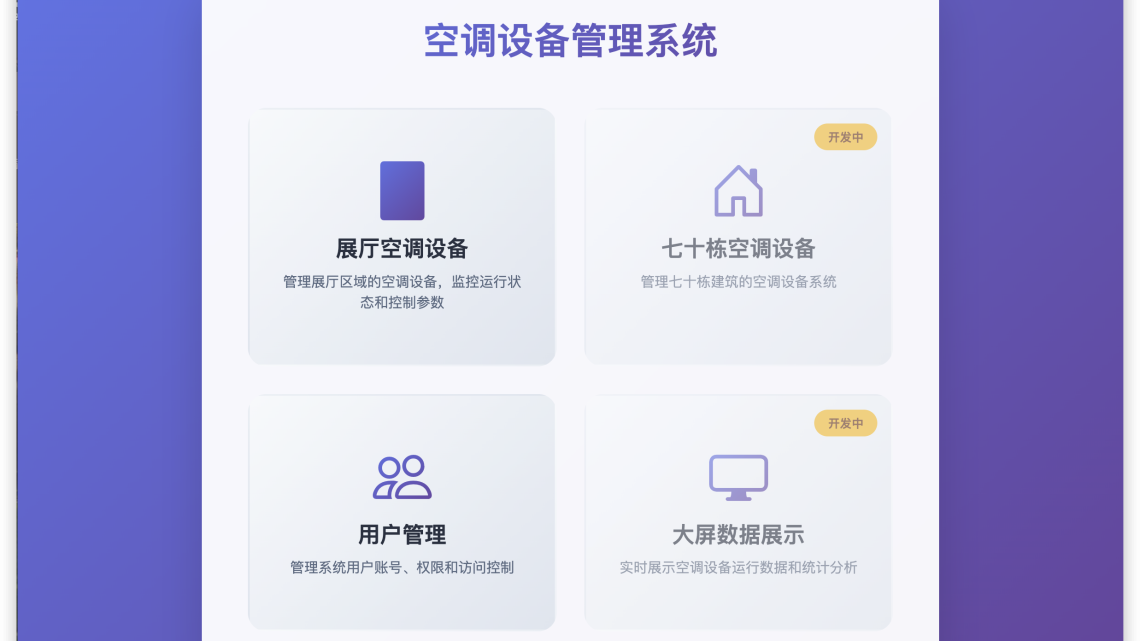Select the 七十栋空调设备 card

pyautogui.click(x=738, y=237)
